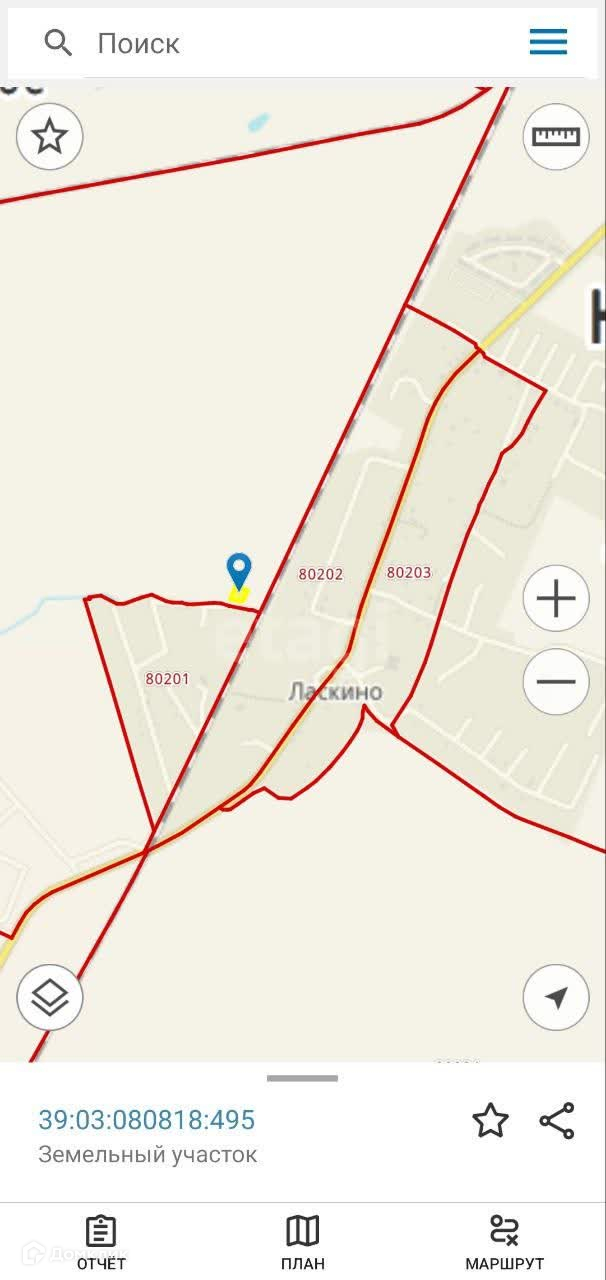This screenshot has height=1280, width=606.
Task: Zoom in on the map
Action: 556,599
